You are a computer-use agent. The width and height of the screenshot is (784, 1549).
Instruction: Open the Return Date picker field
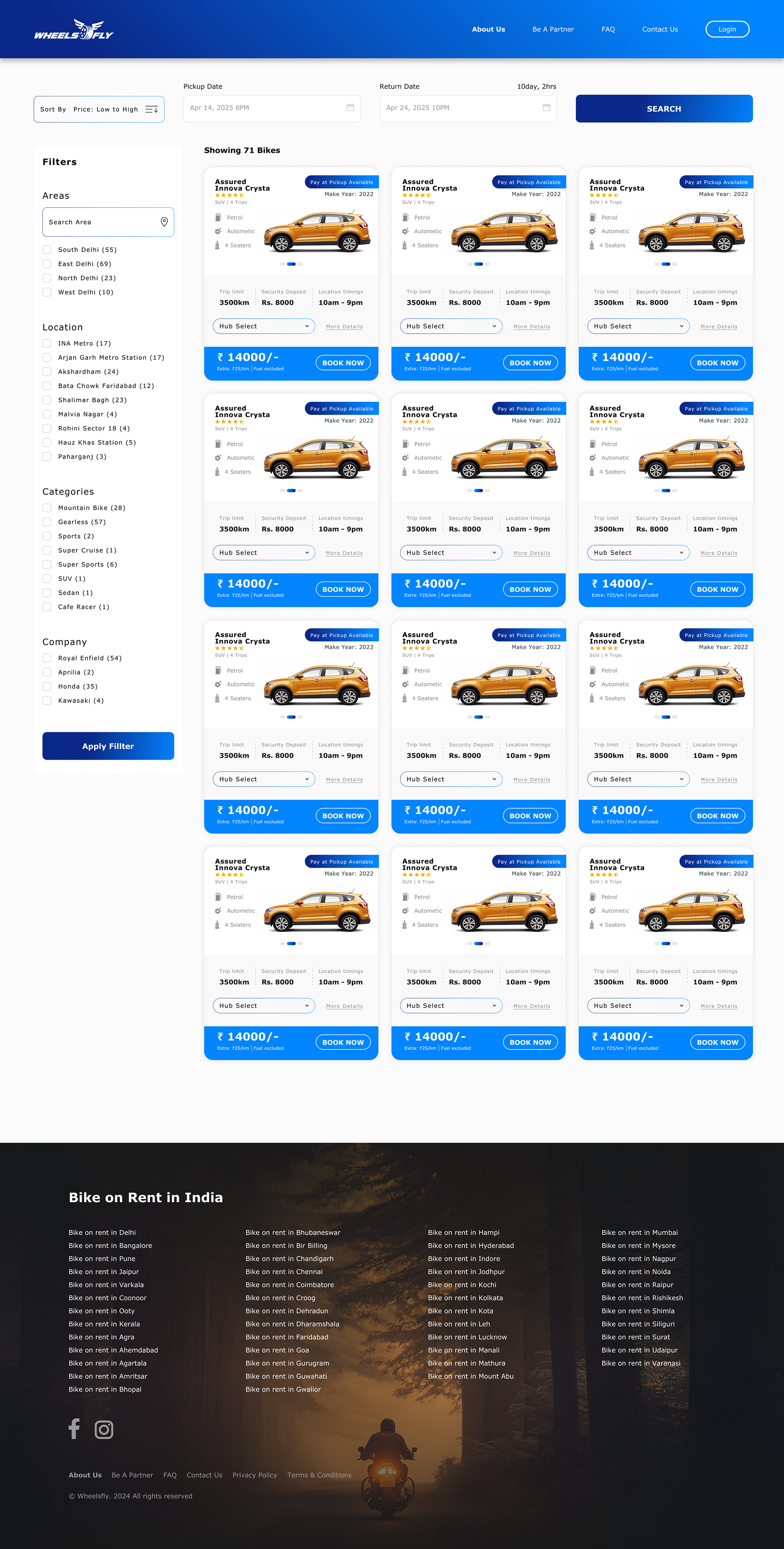point(468,108)
